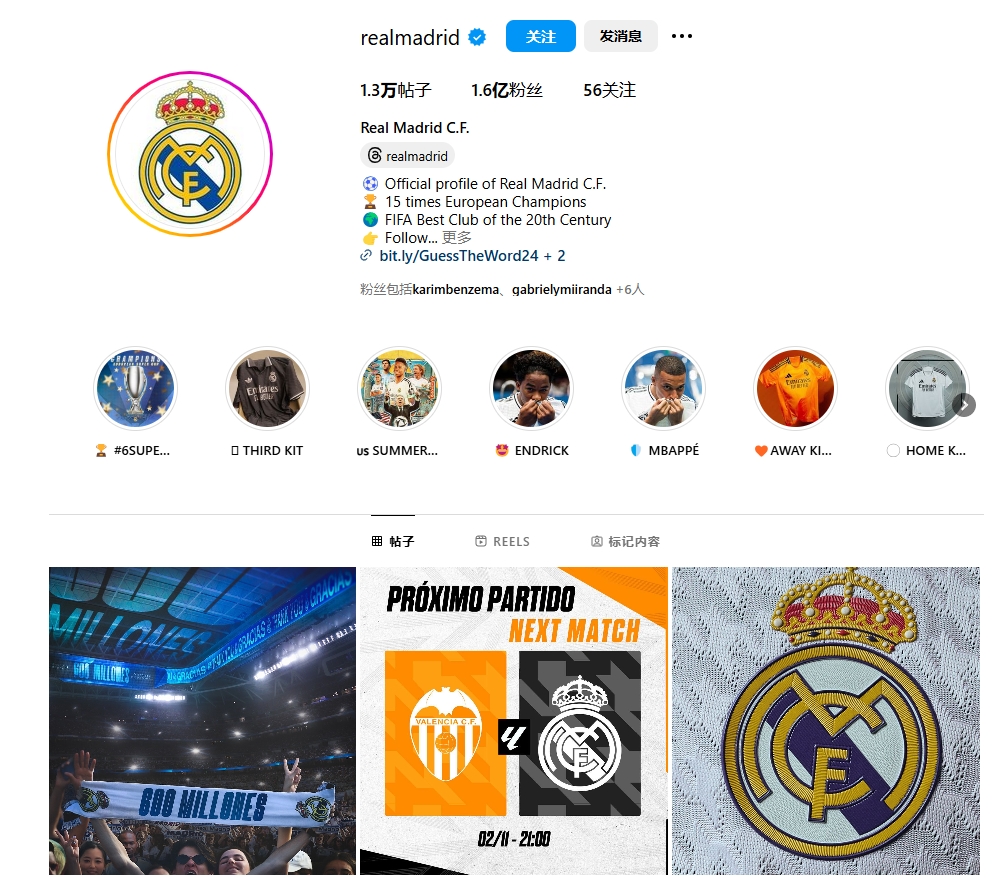
Task: Open the SUMMER highlight
Action: [399, 389]
